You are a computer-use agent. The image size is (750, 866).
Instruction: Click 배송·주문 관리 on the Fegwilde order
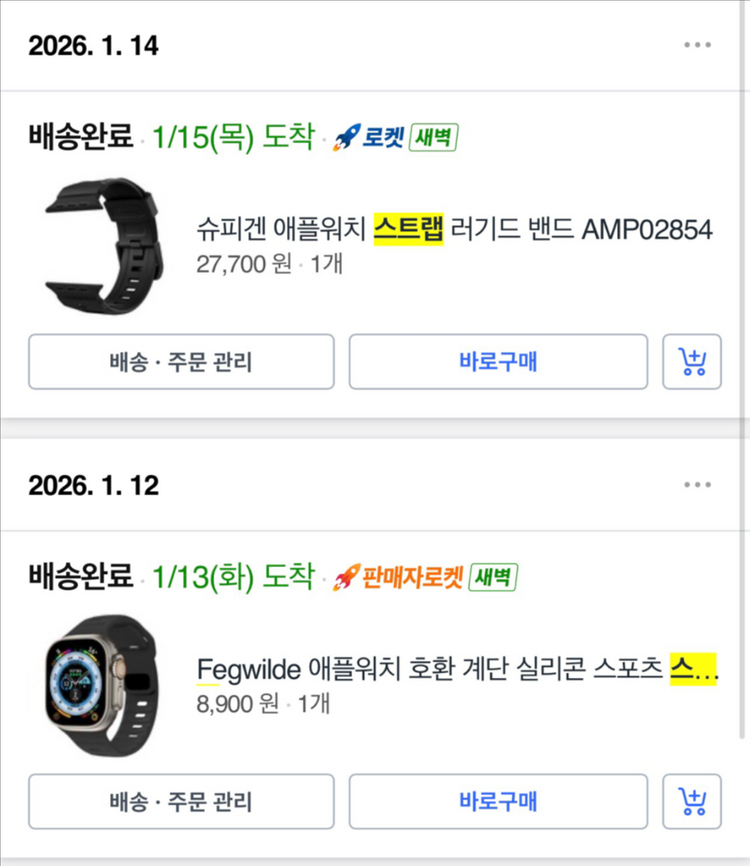[x=181, y=802]
